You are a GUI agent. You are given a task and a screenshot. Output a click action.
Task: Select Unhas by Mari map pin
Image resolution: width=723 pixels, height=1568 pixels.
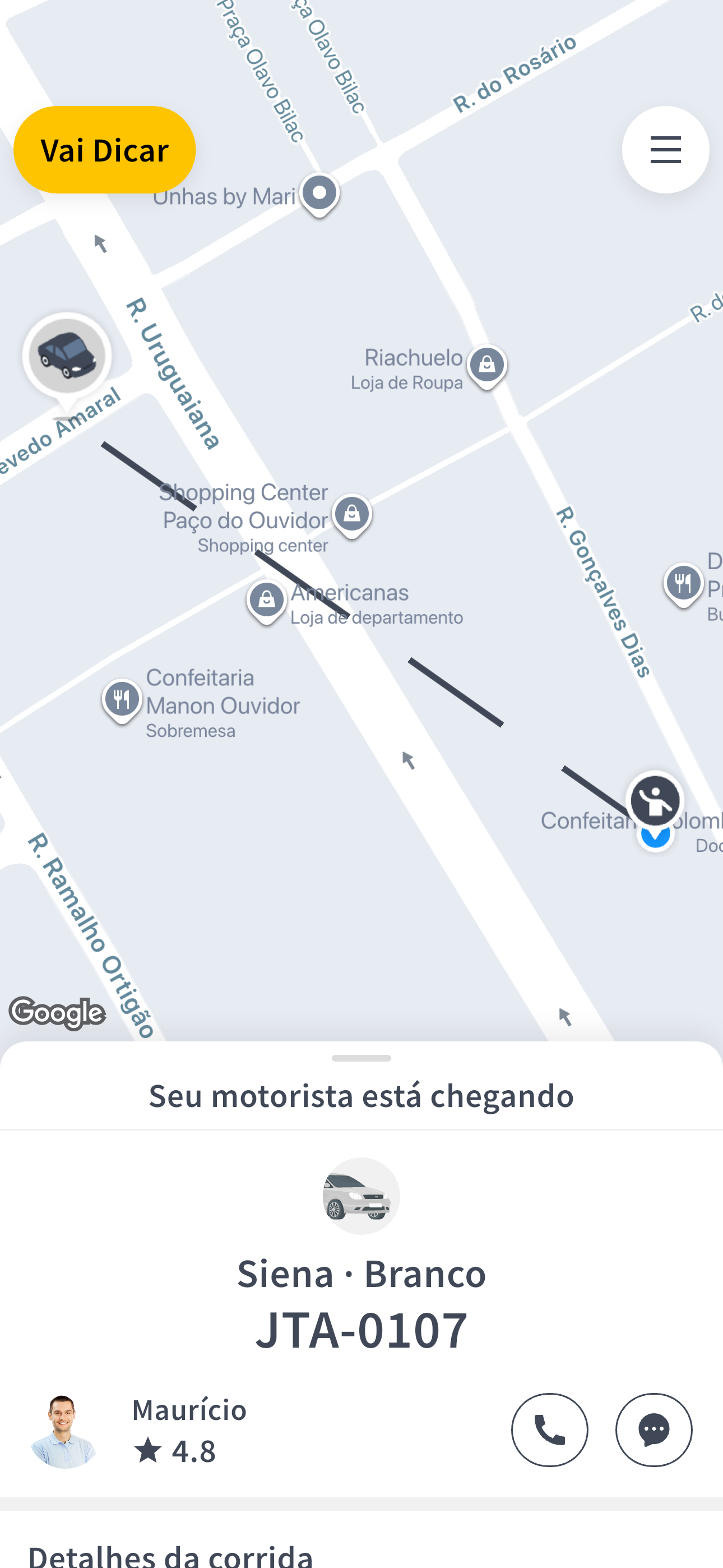[319, 195]
